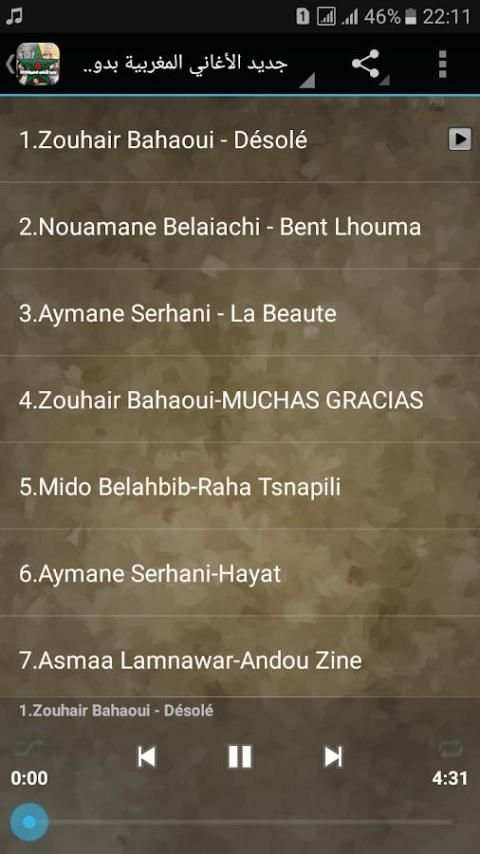The width and height of the screenshot is (480, 854).
Task: Toggle repeat mode
Action: [451, 749]
